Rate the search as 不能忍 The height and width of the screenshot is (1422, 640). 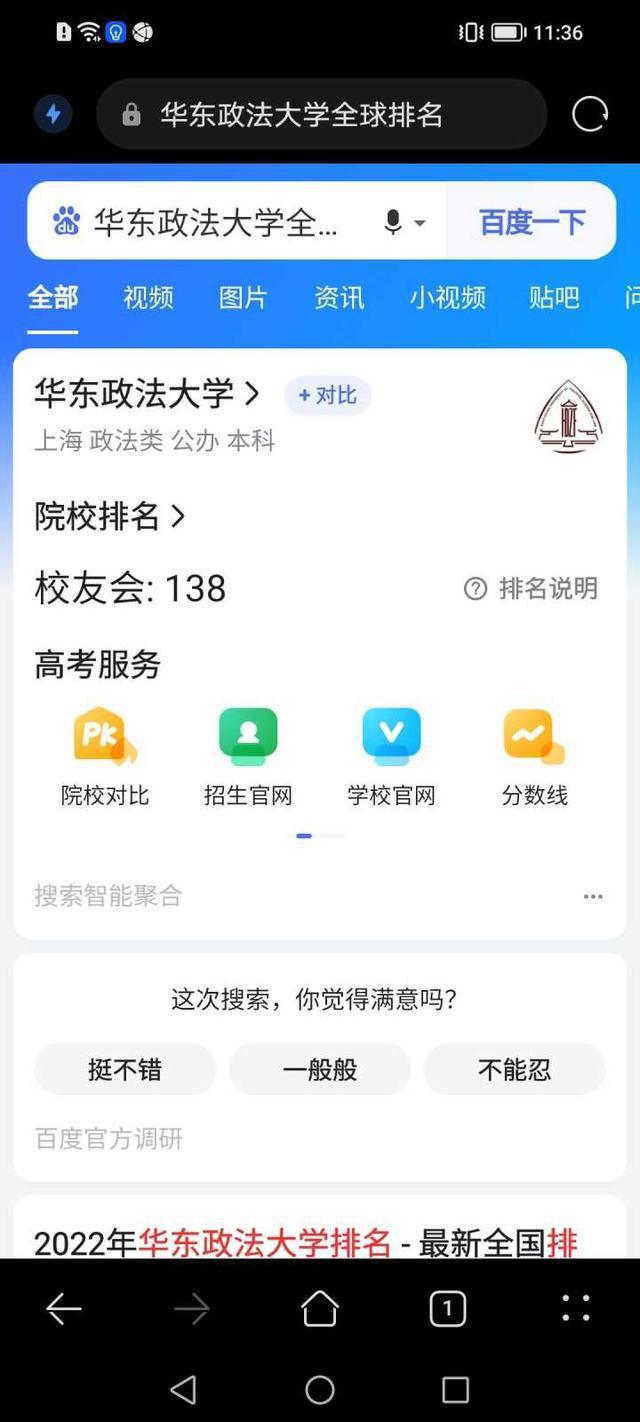(x=515, y=1069)
